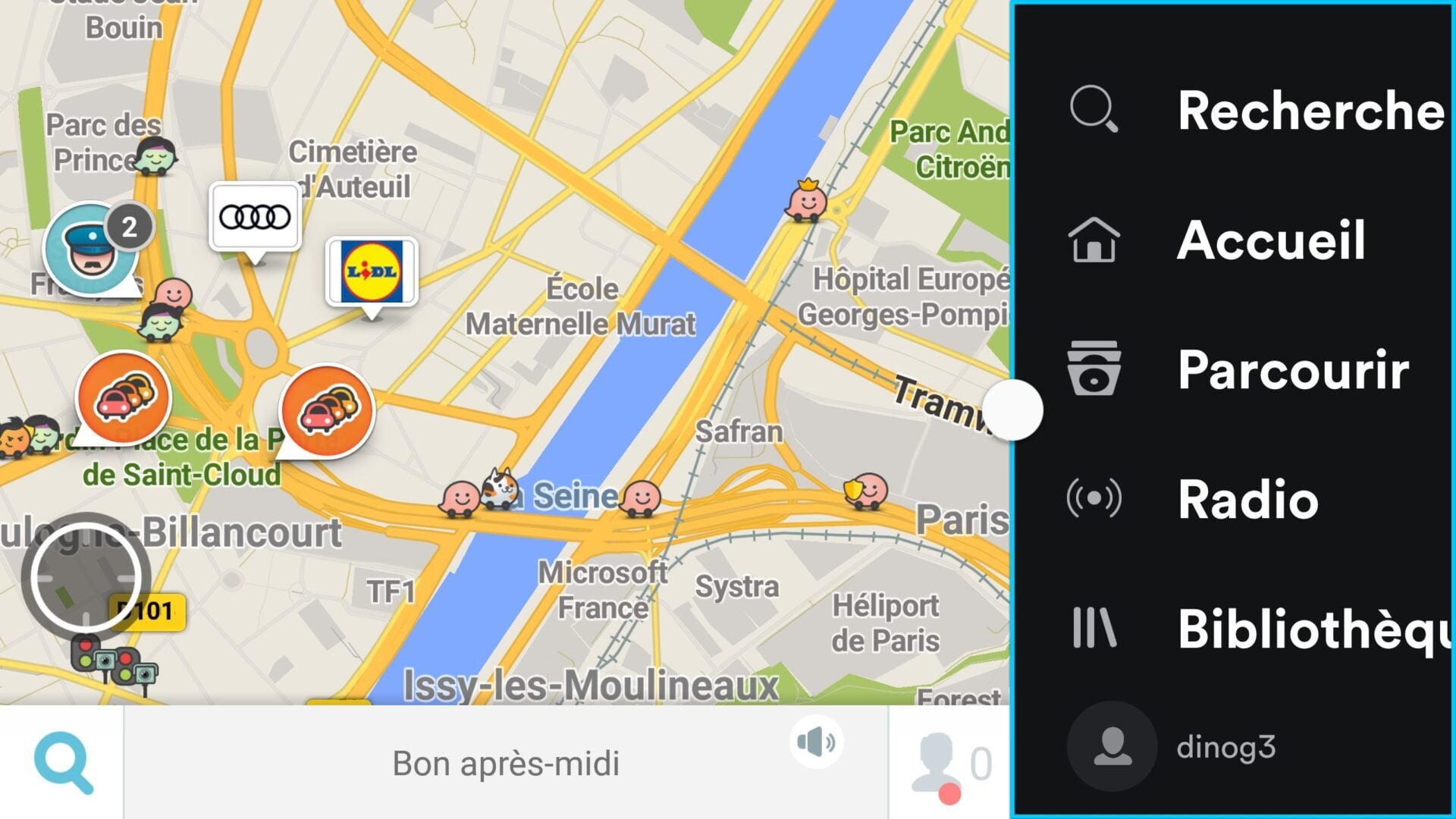
Task: Toggle the sound speaker icon
Action: click(x=816, y=742)
